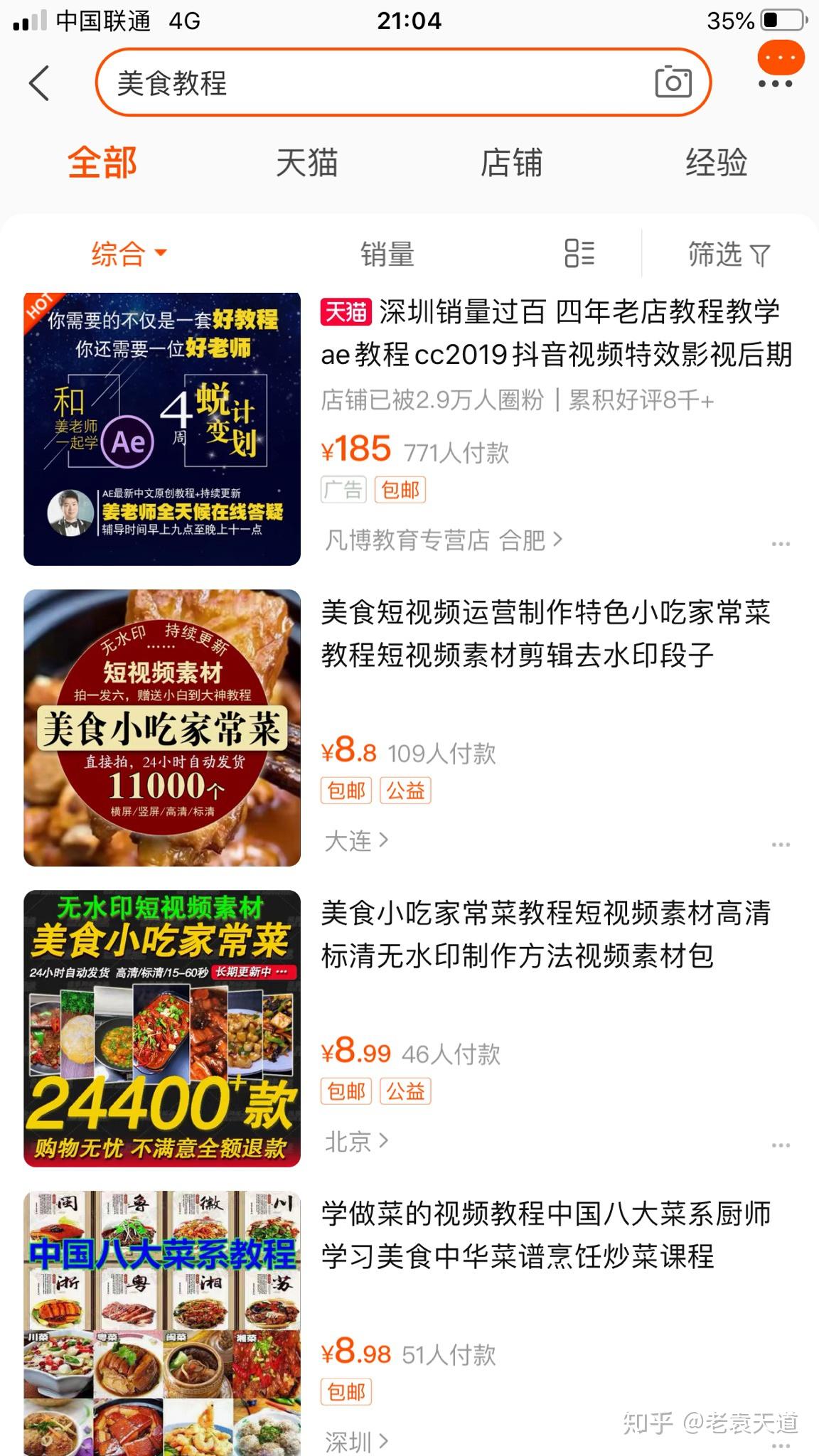The width and height of the screenshot is (819, 1456).
Task: Open the ¥8.8 美食短视频运营 product
Action: (x=545, y=633)
